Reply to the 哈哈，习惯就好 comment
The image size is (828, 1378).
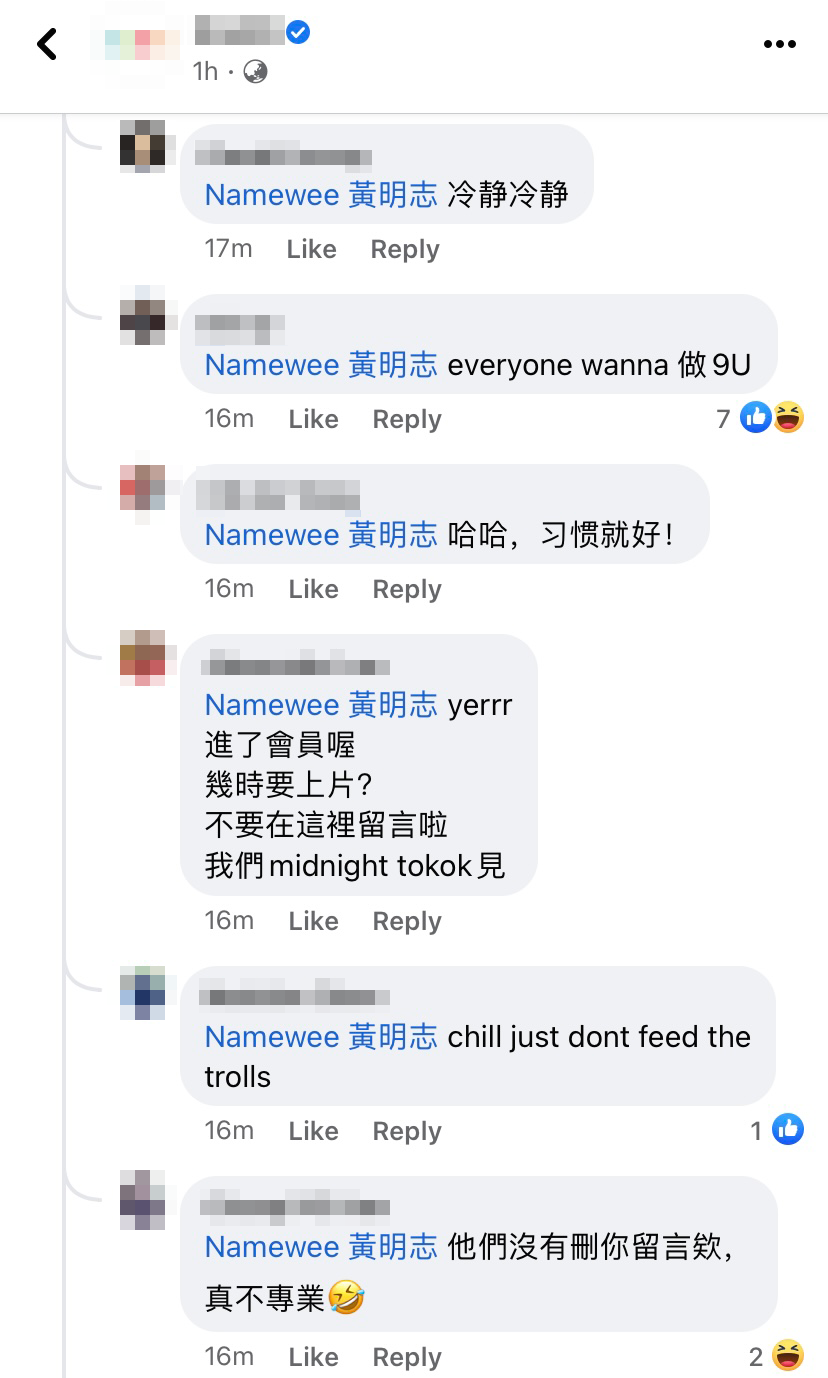point(406,589)
